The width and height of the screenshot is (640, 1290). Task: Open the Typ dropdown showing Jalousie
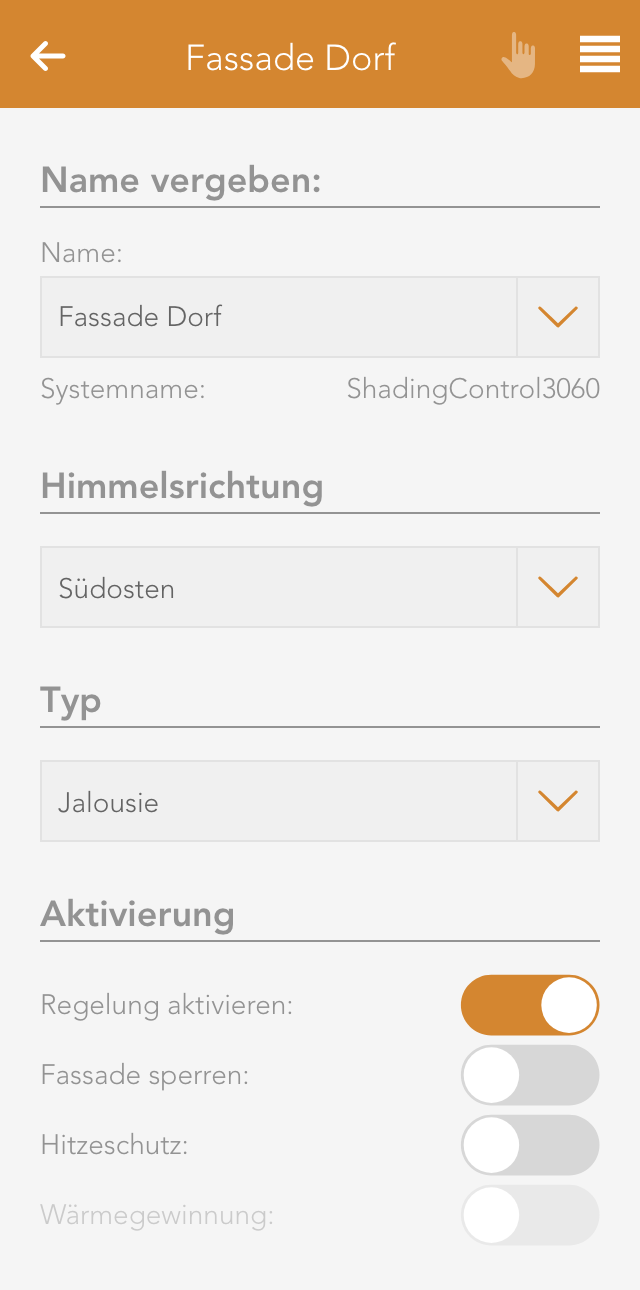tap(319, 801)
